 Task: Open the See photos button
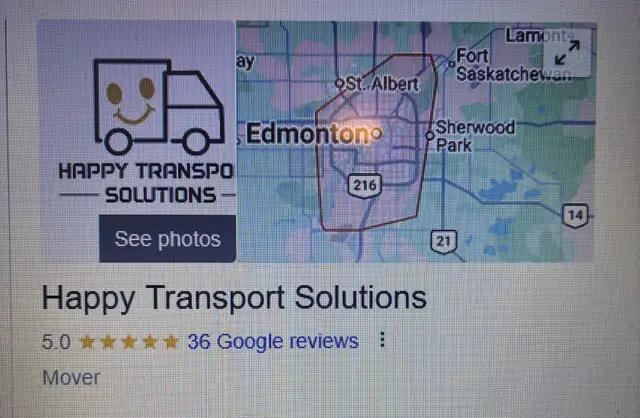[x=167, y=239]
